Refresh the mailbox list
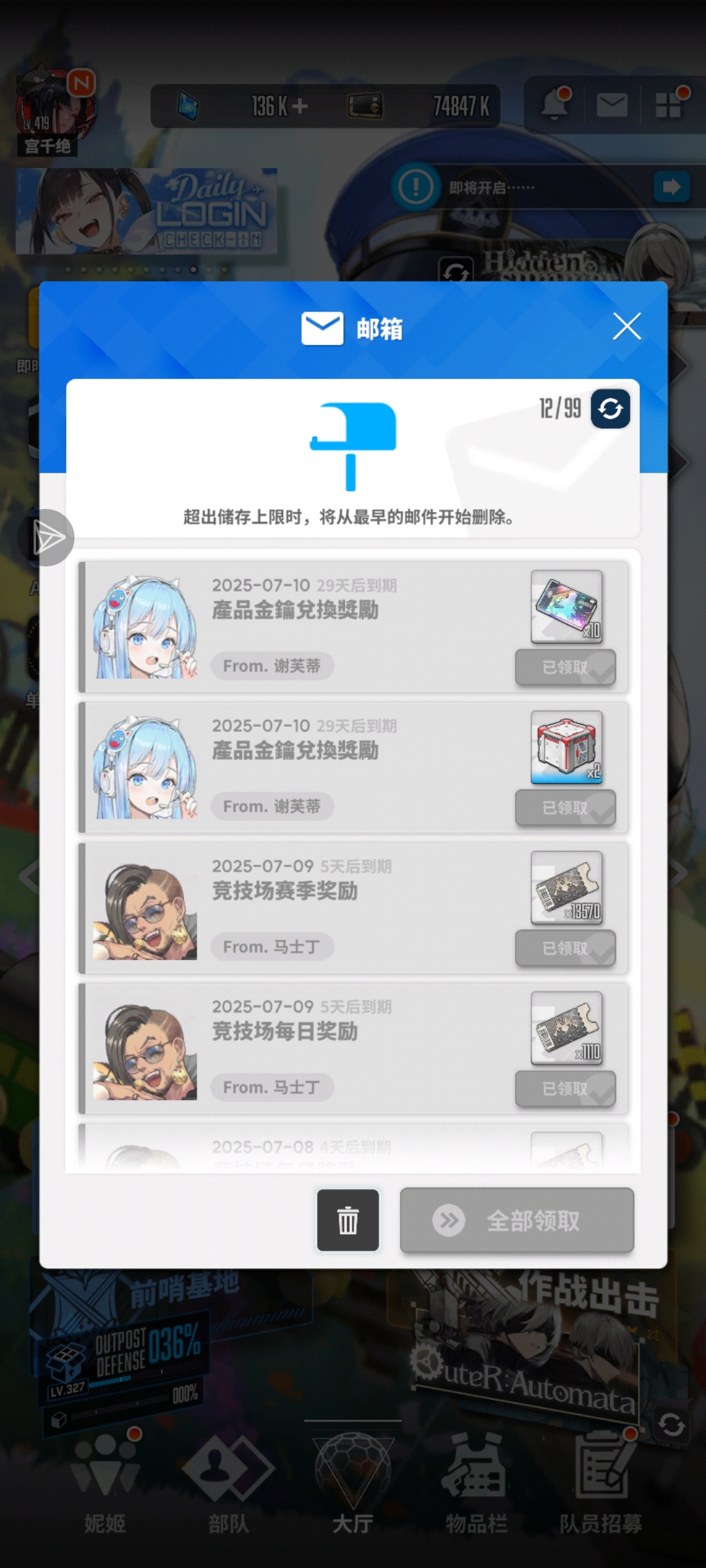Screen dimensions: 706x1568 (x=610, y=409)
